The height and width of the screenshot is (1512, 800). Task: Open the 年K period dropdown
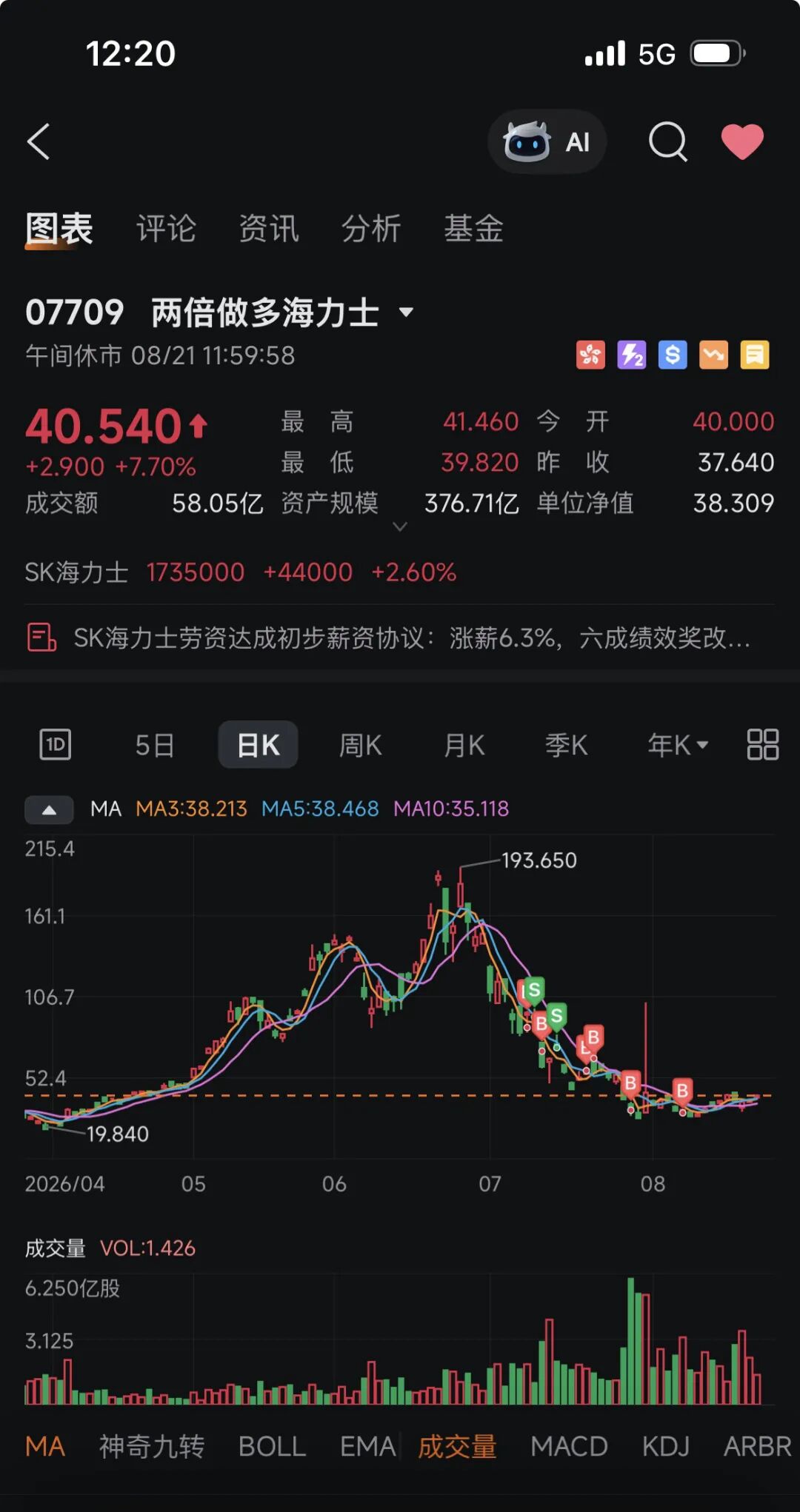(678, 745)
